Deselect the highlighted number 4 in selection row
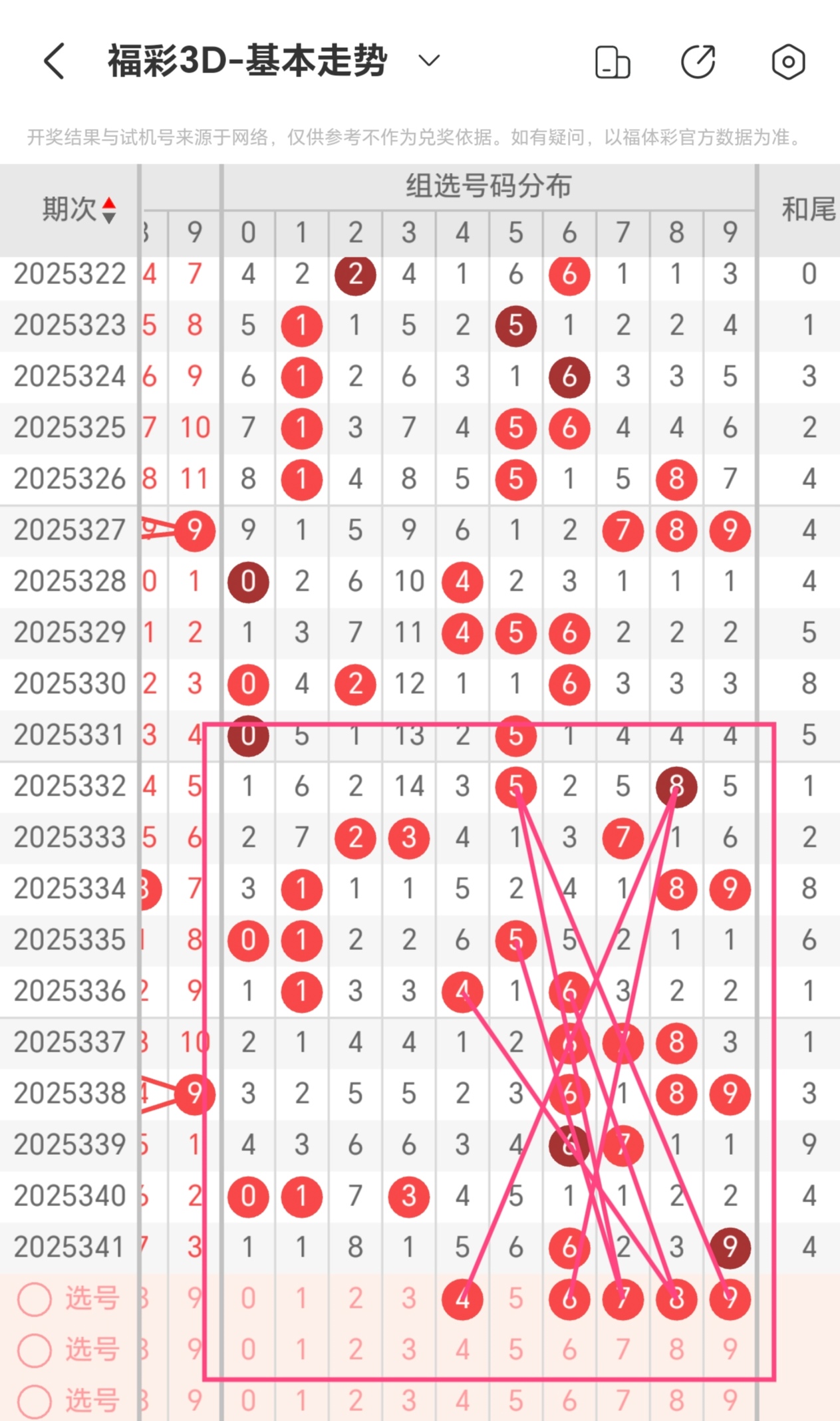 pos(462,1299)
